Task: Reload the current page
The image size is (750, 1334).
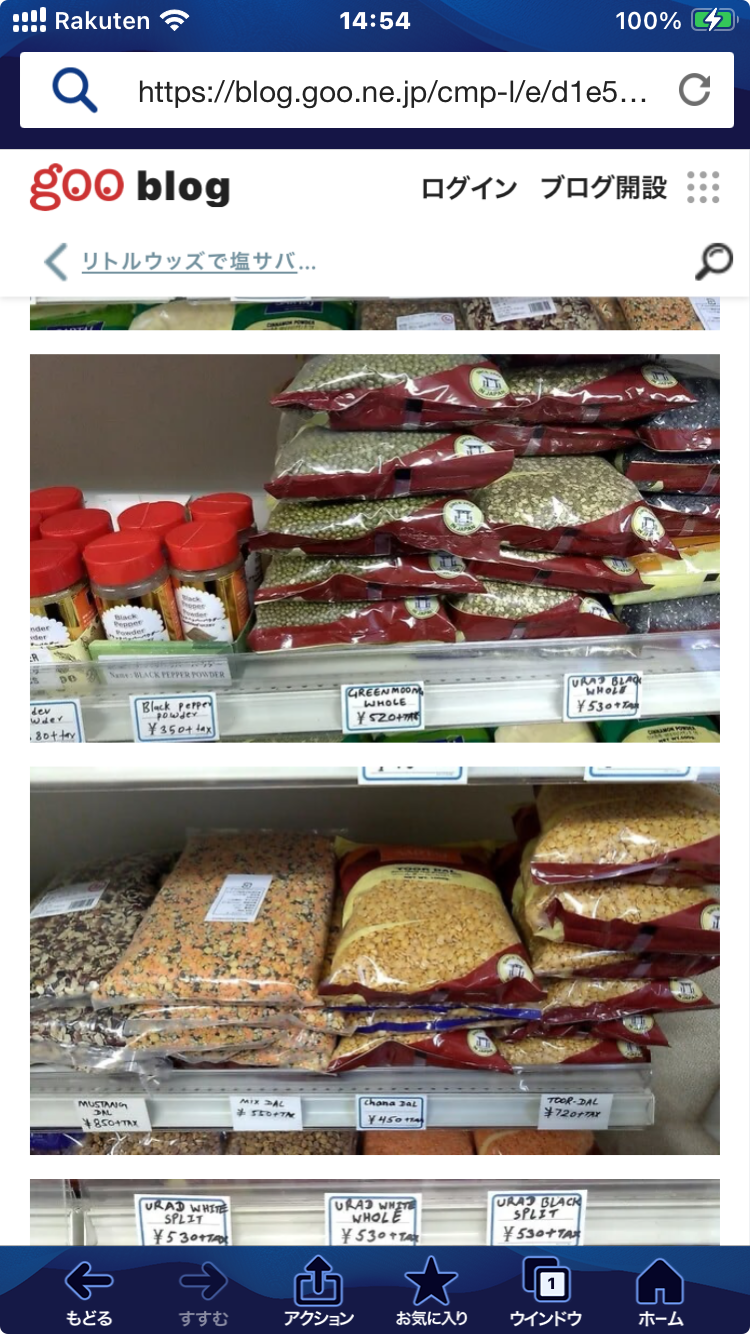Action: tap(694, 91)
